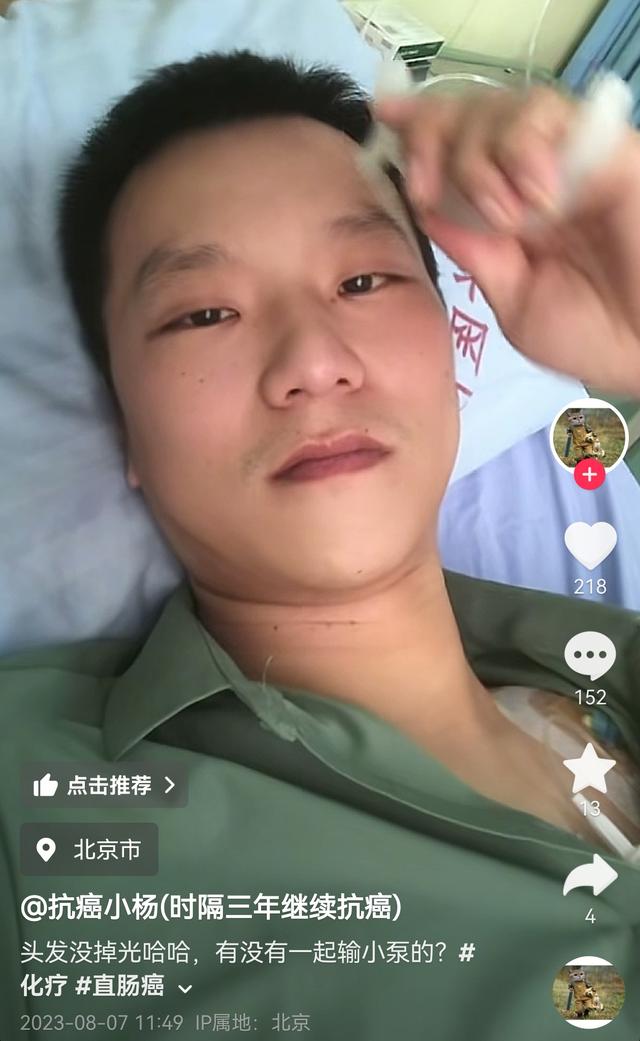Open the @抗癌小杨 username link
Image resolution: width=640 pixels, height=1041 pixels.
pyautogui.click(x=211, y=908)
